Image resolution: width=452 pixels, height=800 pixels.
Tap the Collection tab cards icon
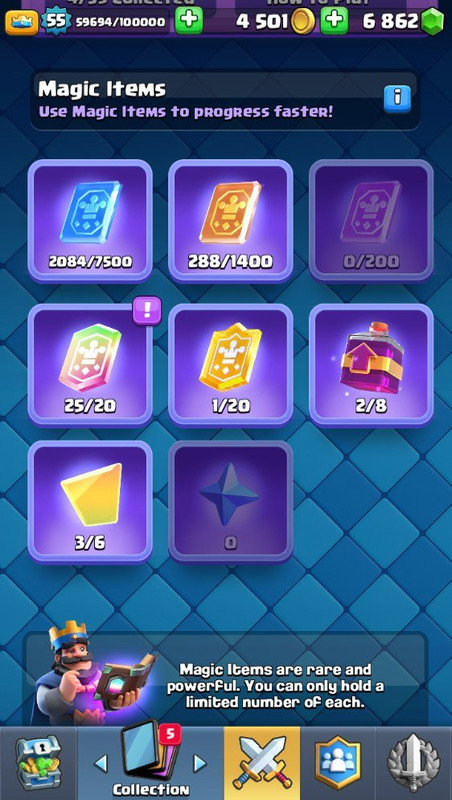coord(149,750)
